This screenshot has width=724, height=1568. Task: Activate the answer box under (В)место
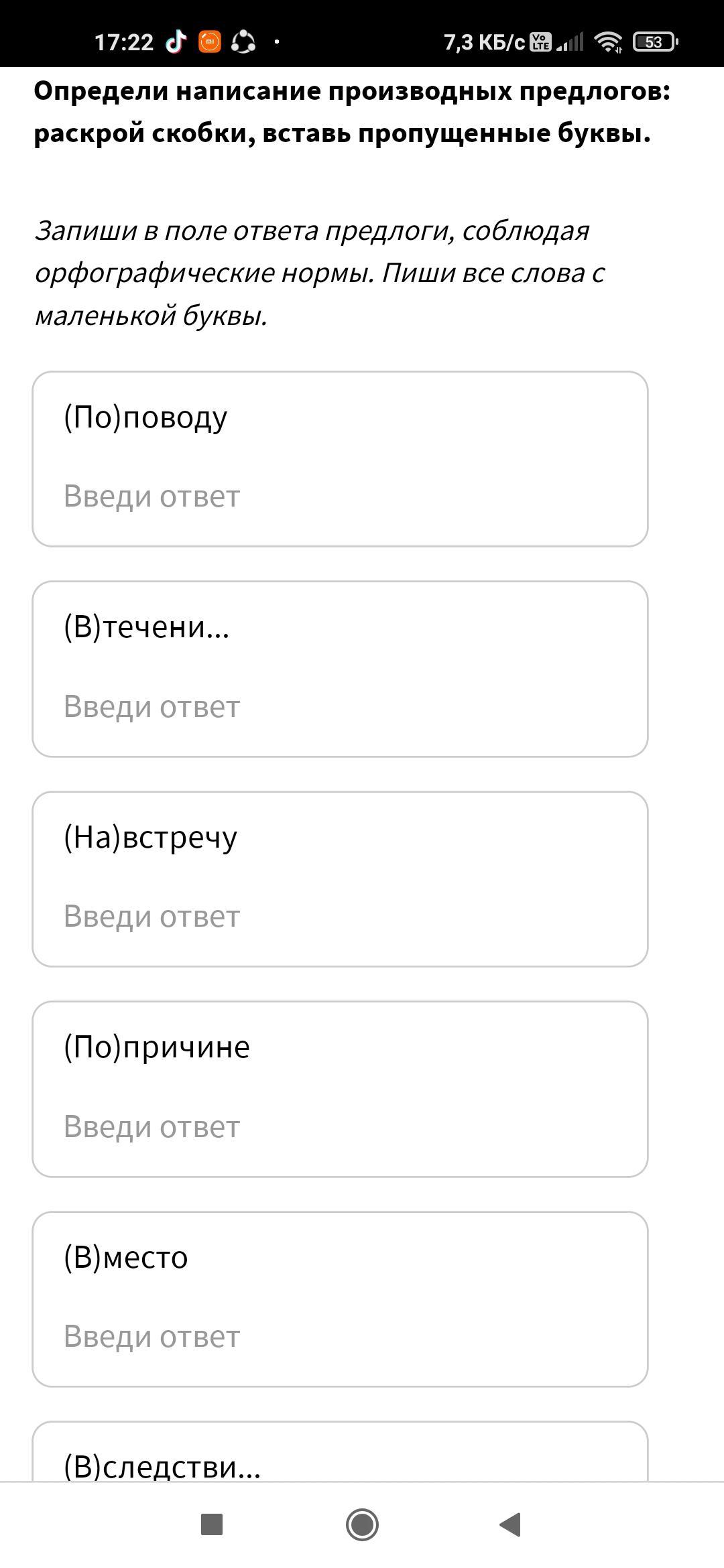[x=340, y=1337]
